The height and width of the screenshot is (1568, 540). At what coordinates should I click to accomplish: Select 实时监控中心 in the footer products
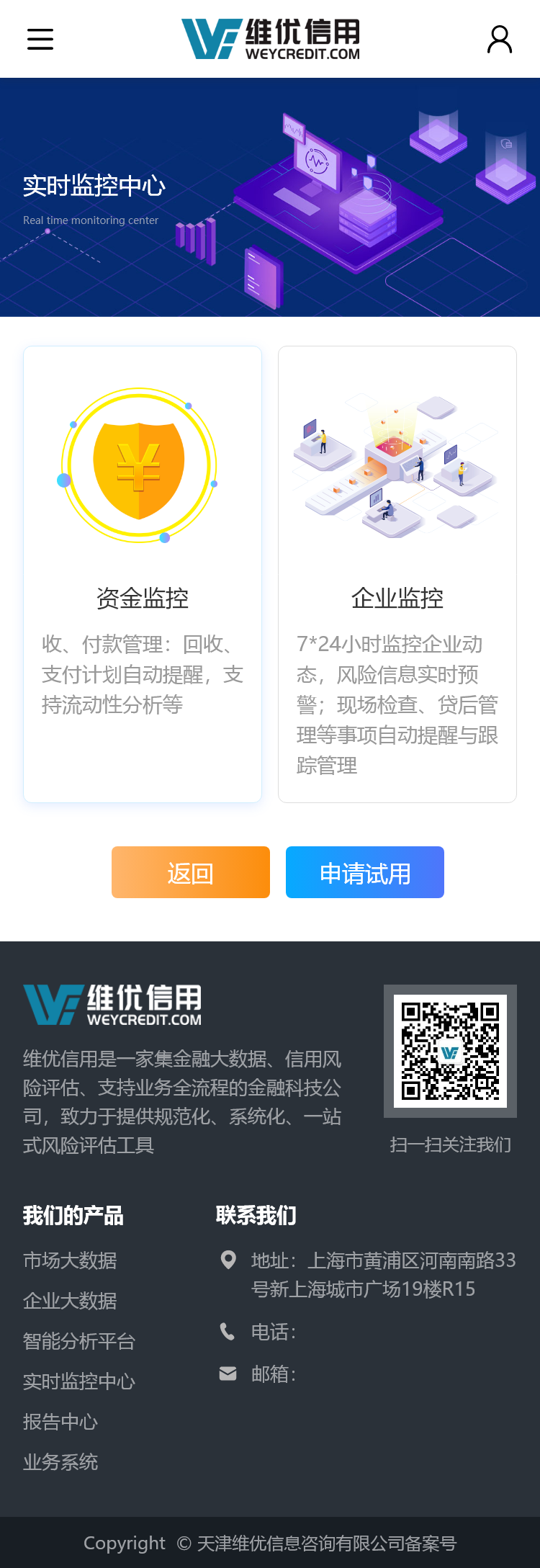(79, 1381)
